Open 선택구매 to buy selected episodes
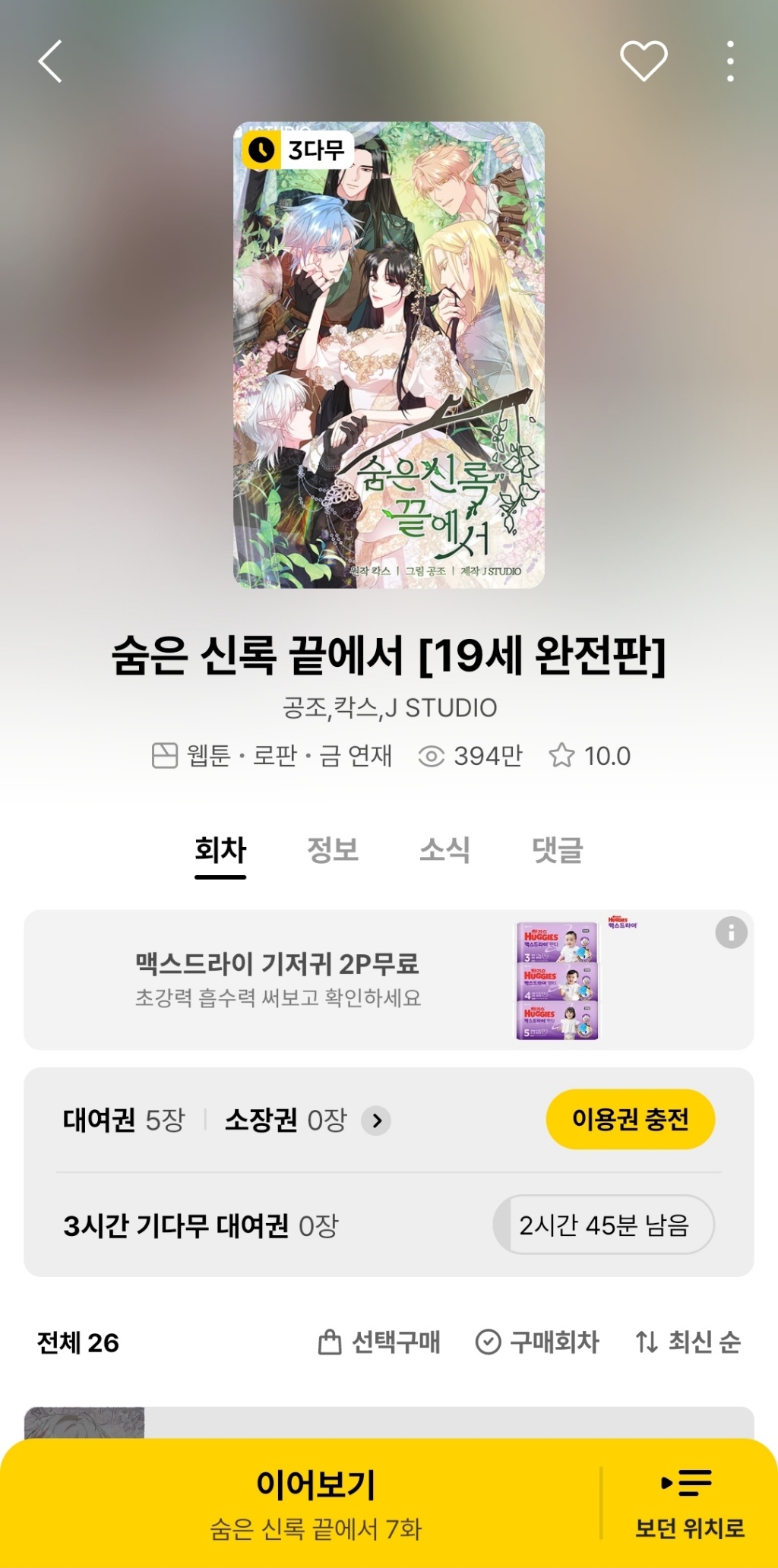778x1568 pixels. pos(379,1342)
